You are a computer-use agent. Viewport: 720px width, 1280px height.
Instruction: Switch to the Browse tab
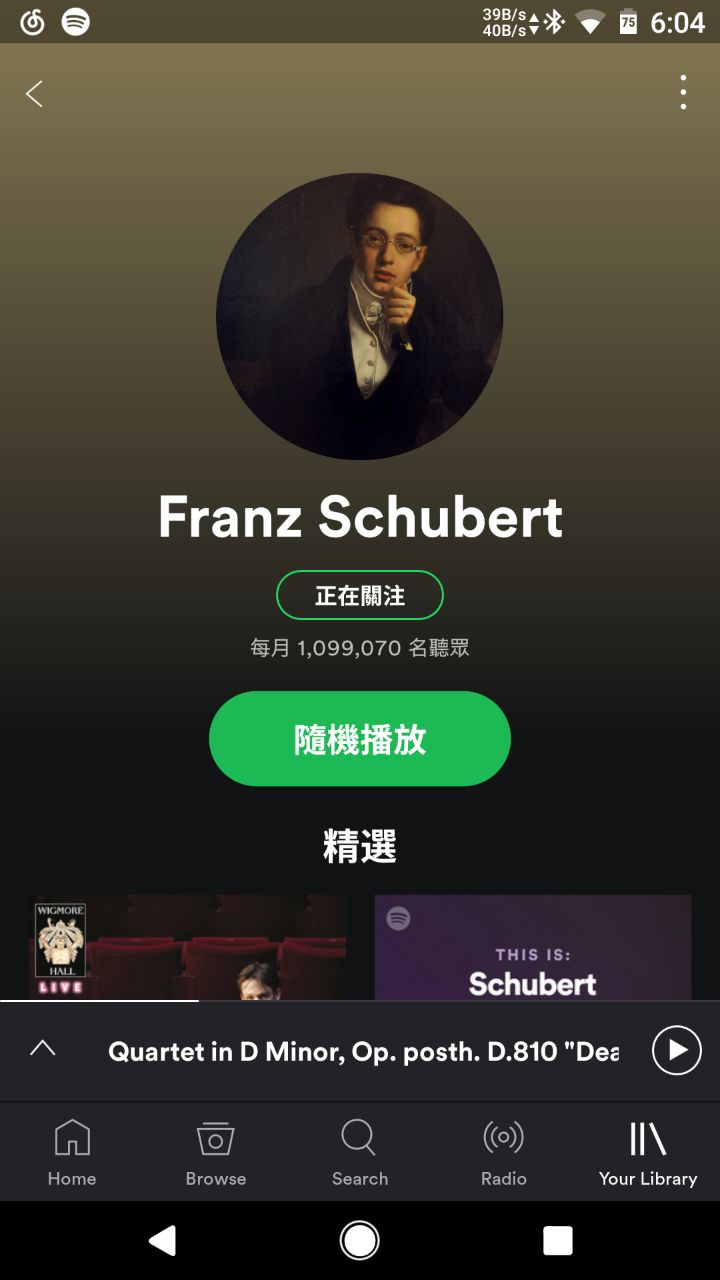tap(216, 1153)
